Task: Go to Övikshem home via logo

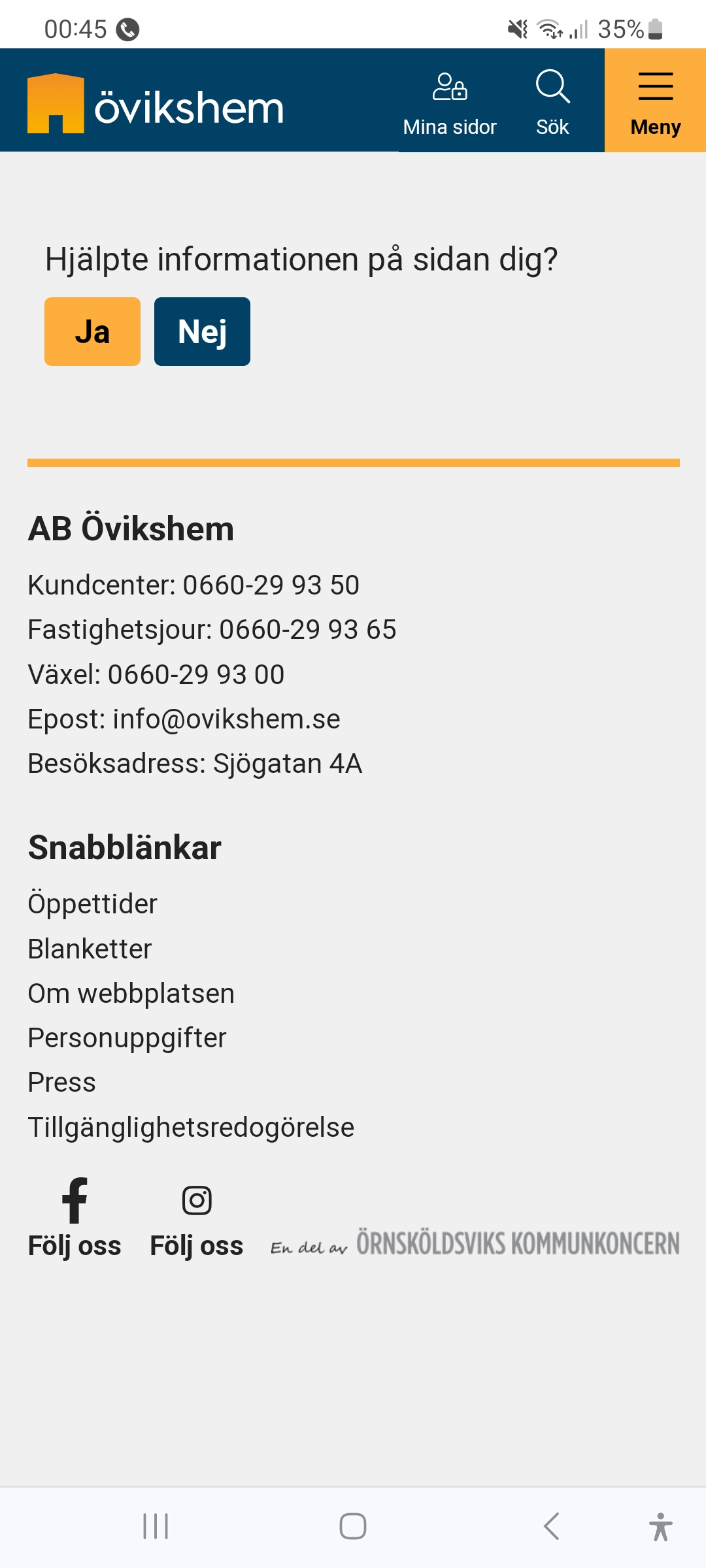Action: (x=156, y=105)
